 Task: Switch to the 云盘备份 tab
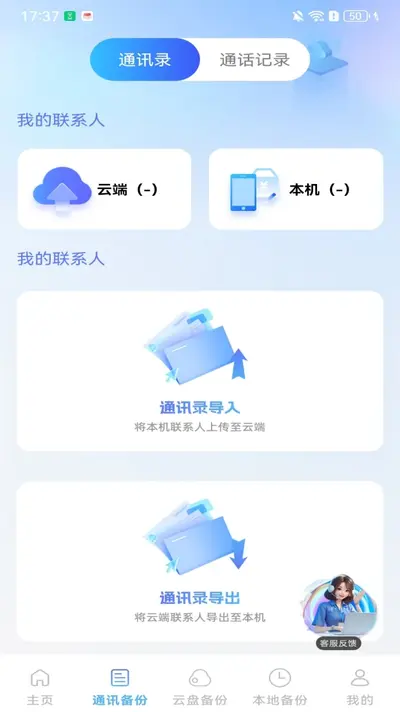(200, 687)
